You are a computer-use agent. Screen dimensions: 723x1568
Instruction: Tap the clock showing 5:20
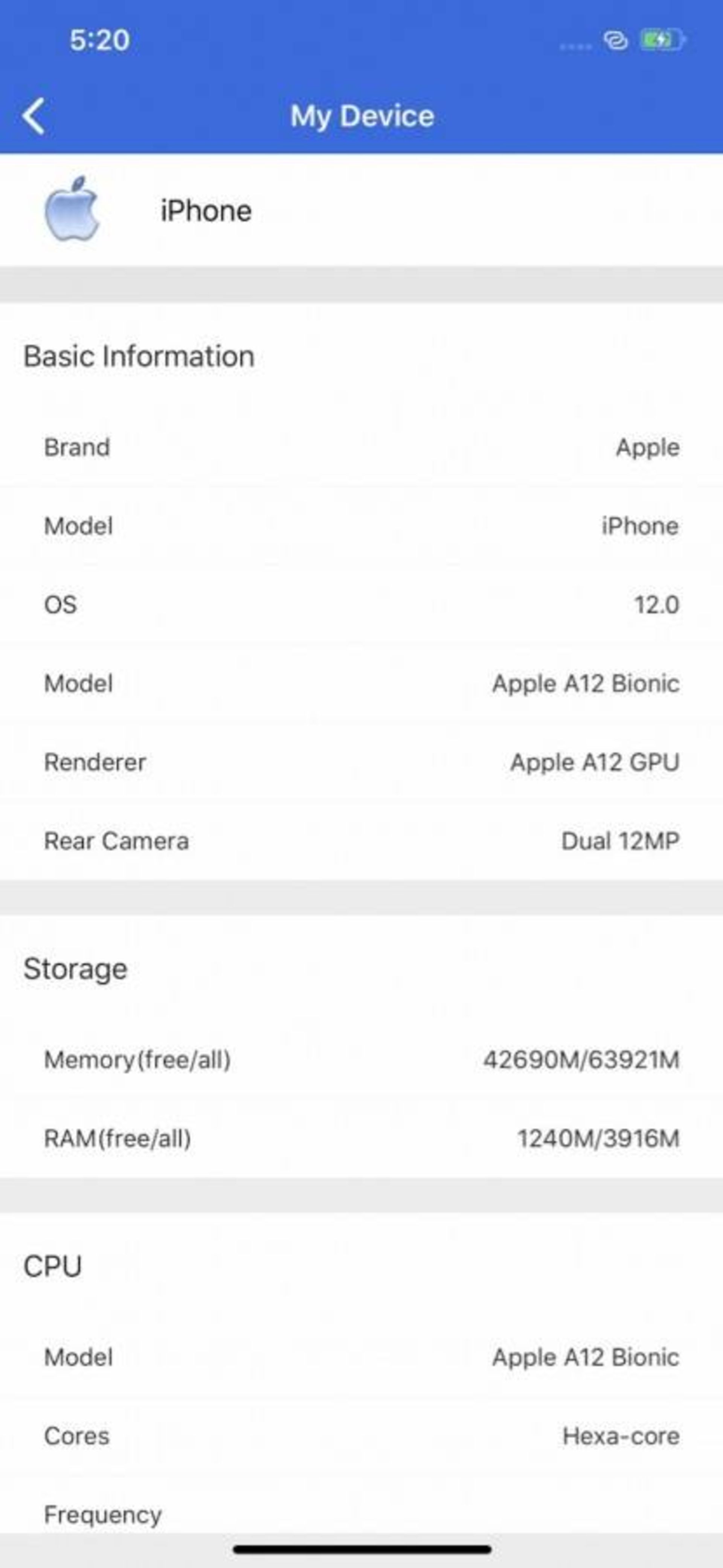click(99, 40)
